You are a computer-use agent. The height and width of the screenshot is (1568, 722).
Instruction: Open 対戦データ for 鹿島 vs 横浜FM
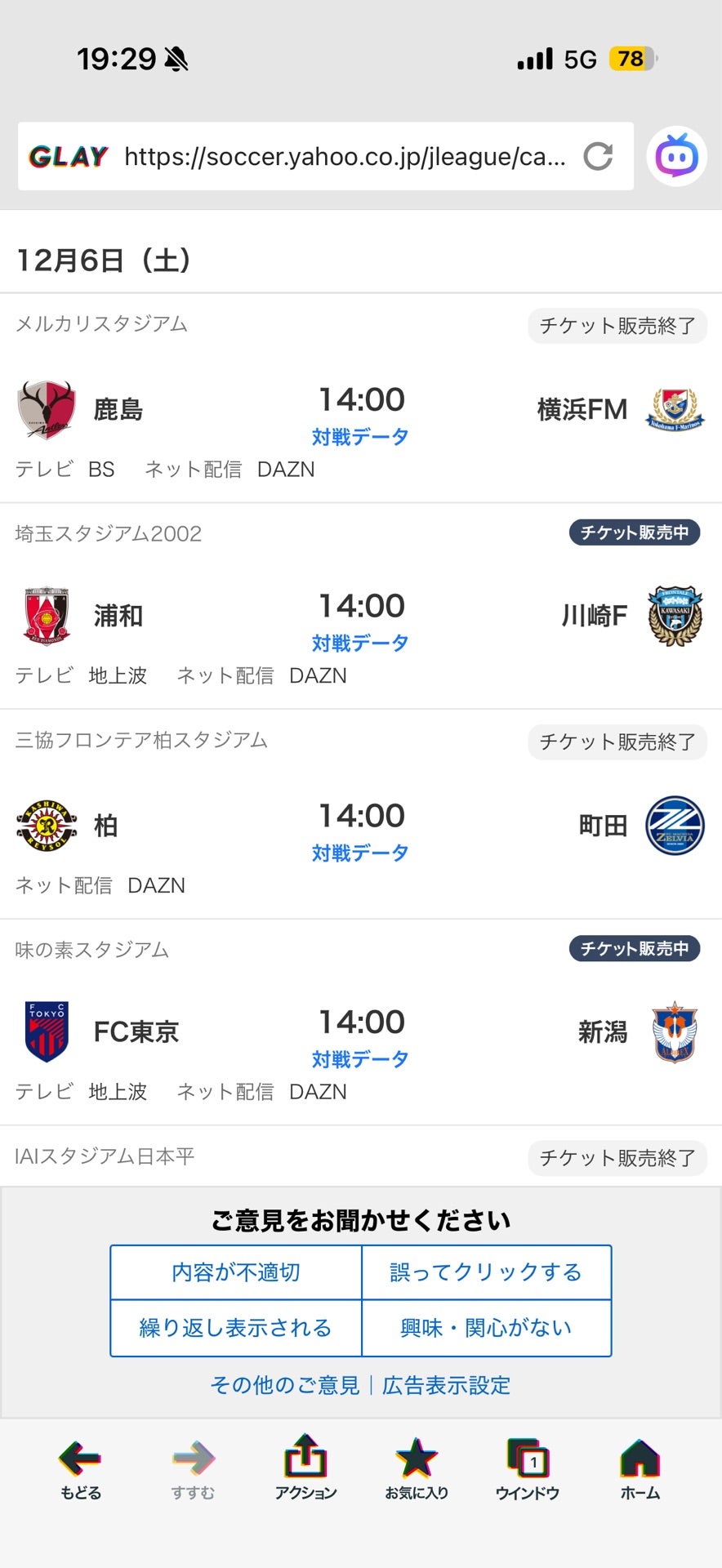[360, 437]
